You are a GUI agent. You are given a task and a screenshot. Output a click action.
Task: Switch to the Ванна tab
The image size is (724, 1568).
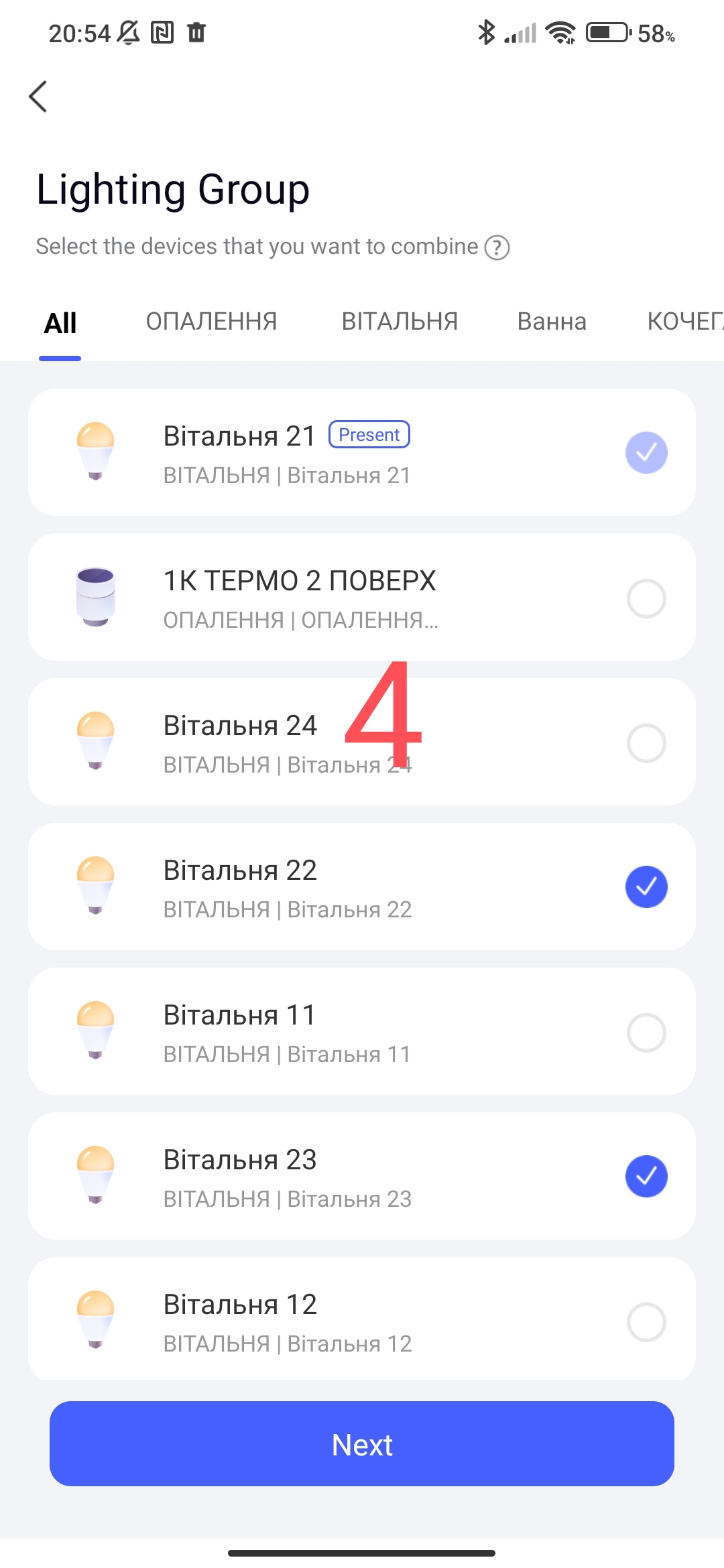[552, 322]
